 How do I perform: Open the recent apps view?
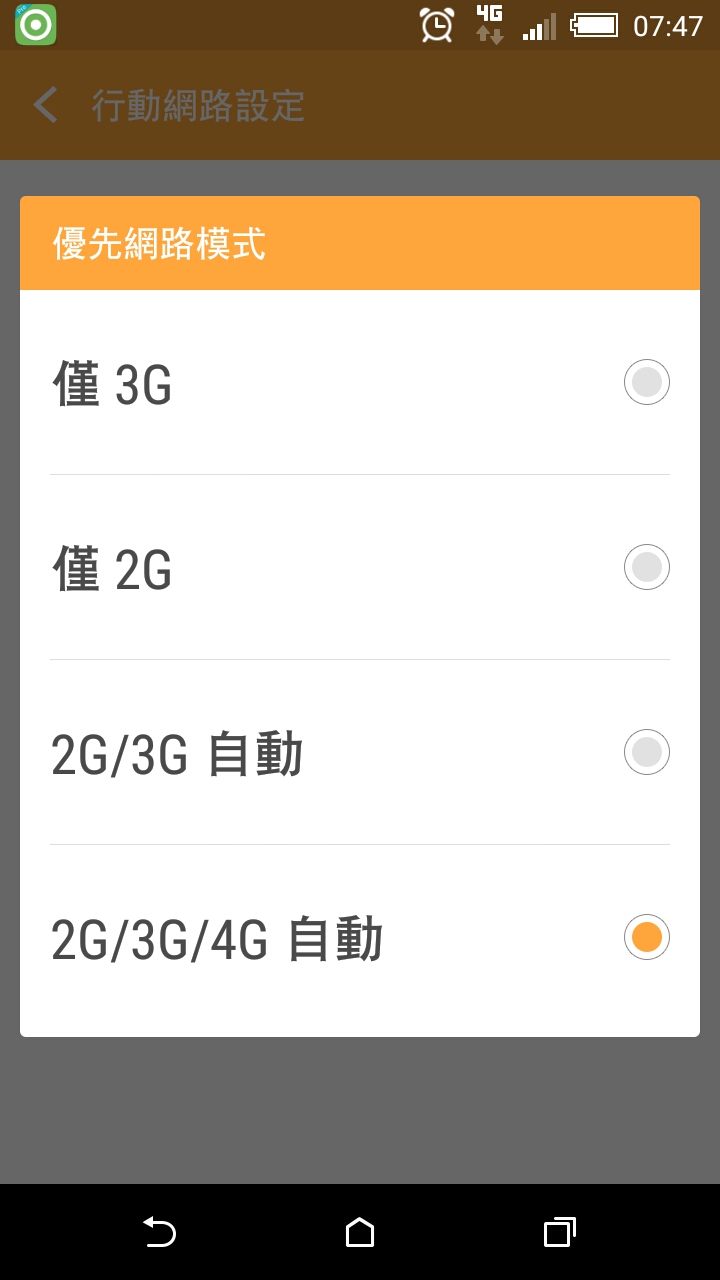[560, 1232]
